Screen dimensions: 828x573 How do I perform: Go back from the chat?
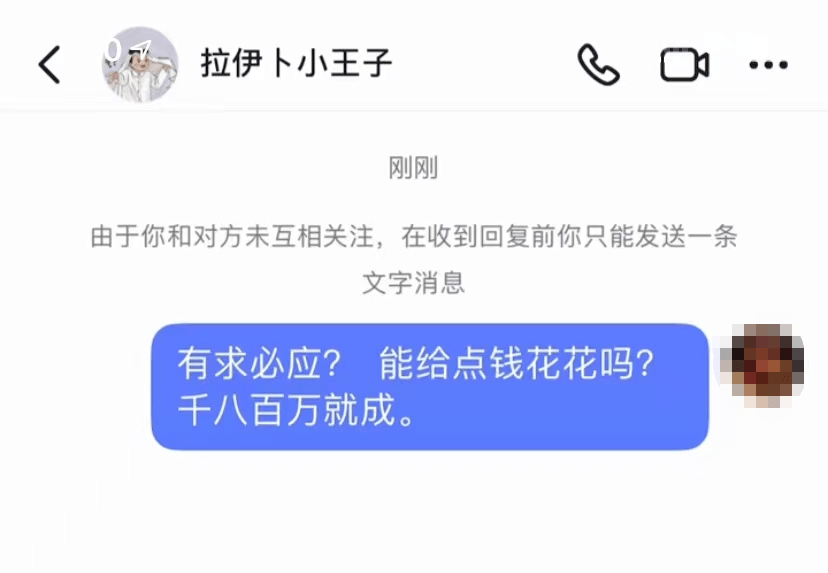click(x=50, y=65)
